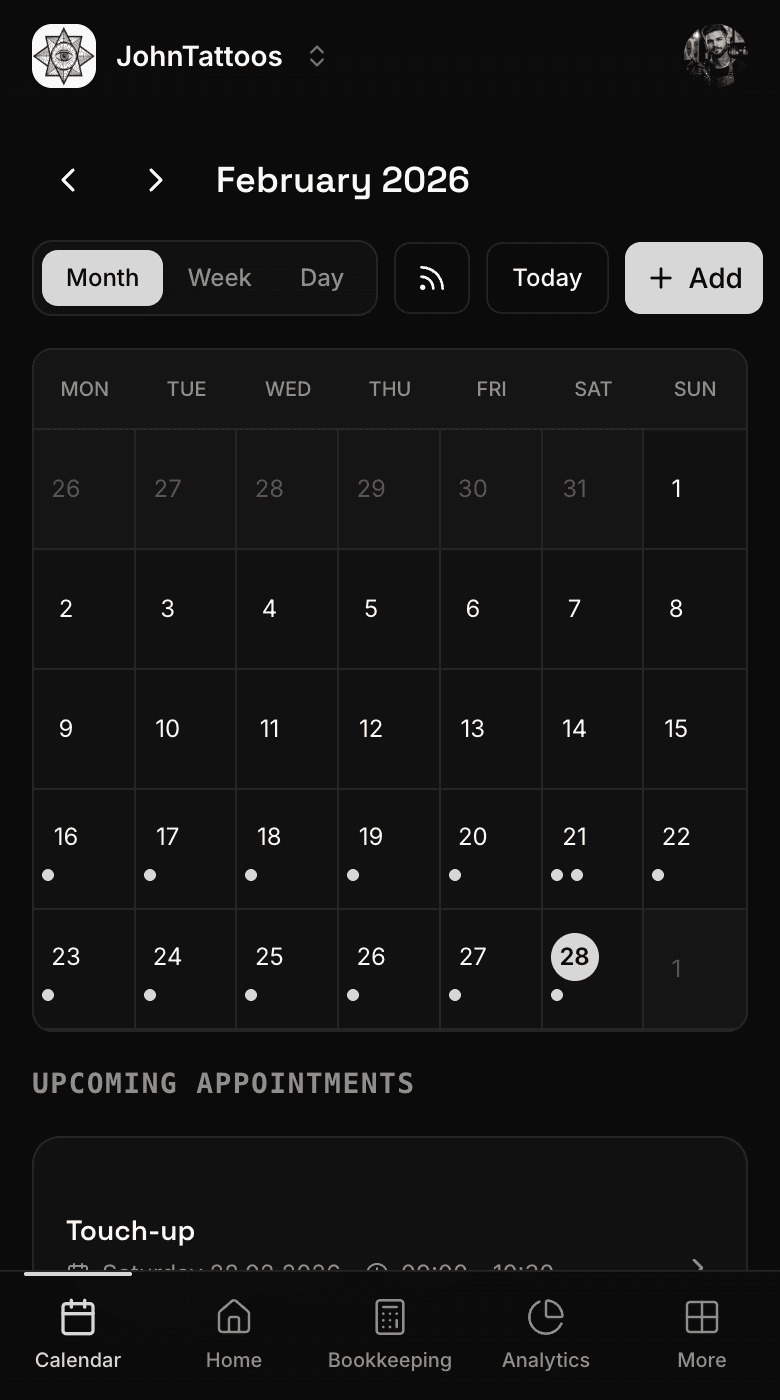Viewport: 780px width, 1400px height.
Task: Select February 28, the current day
Action: [x=574, y=957]
